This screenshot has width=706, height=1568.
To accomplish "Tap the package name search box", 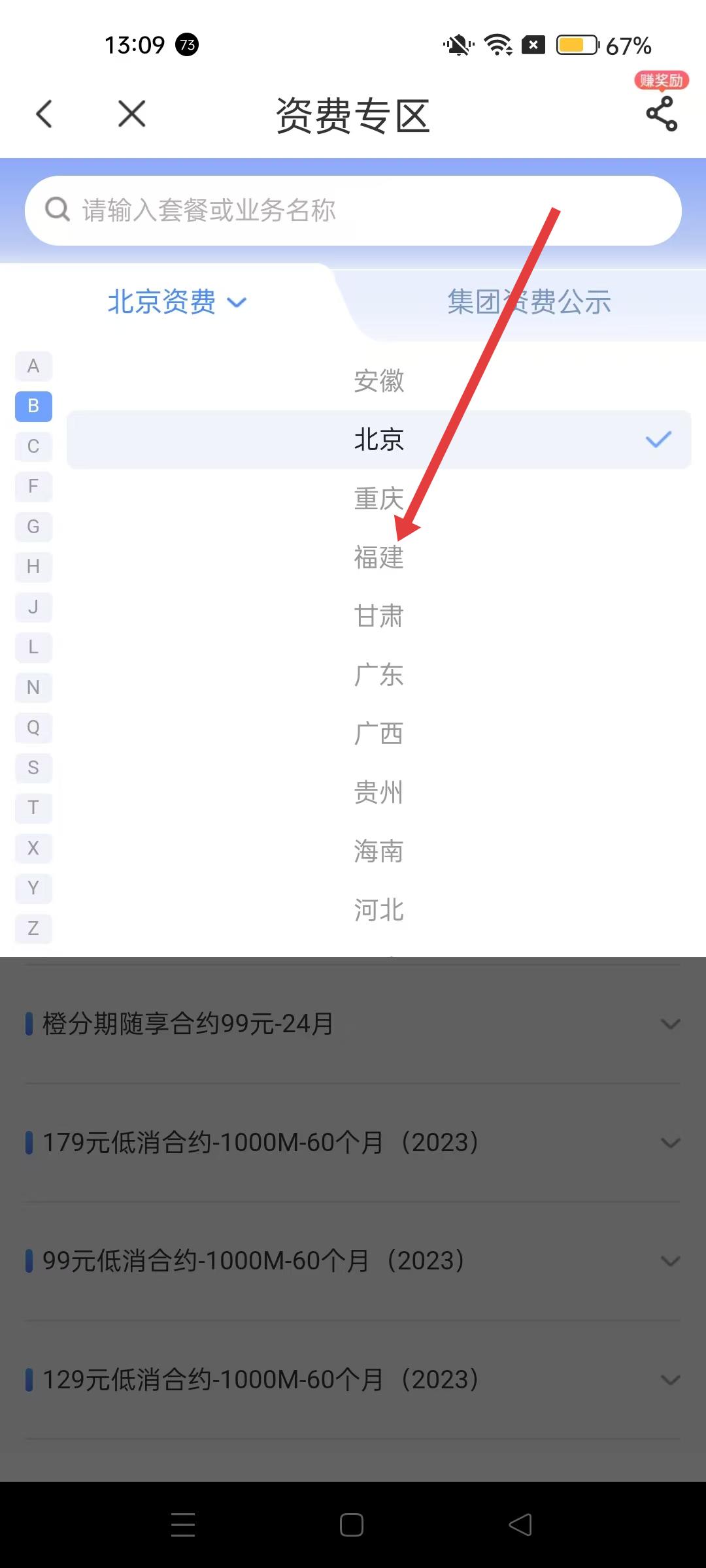I will pyautogui.click(x=353, y=210).
